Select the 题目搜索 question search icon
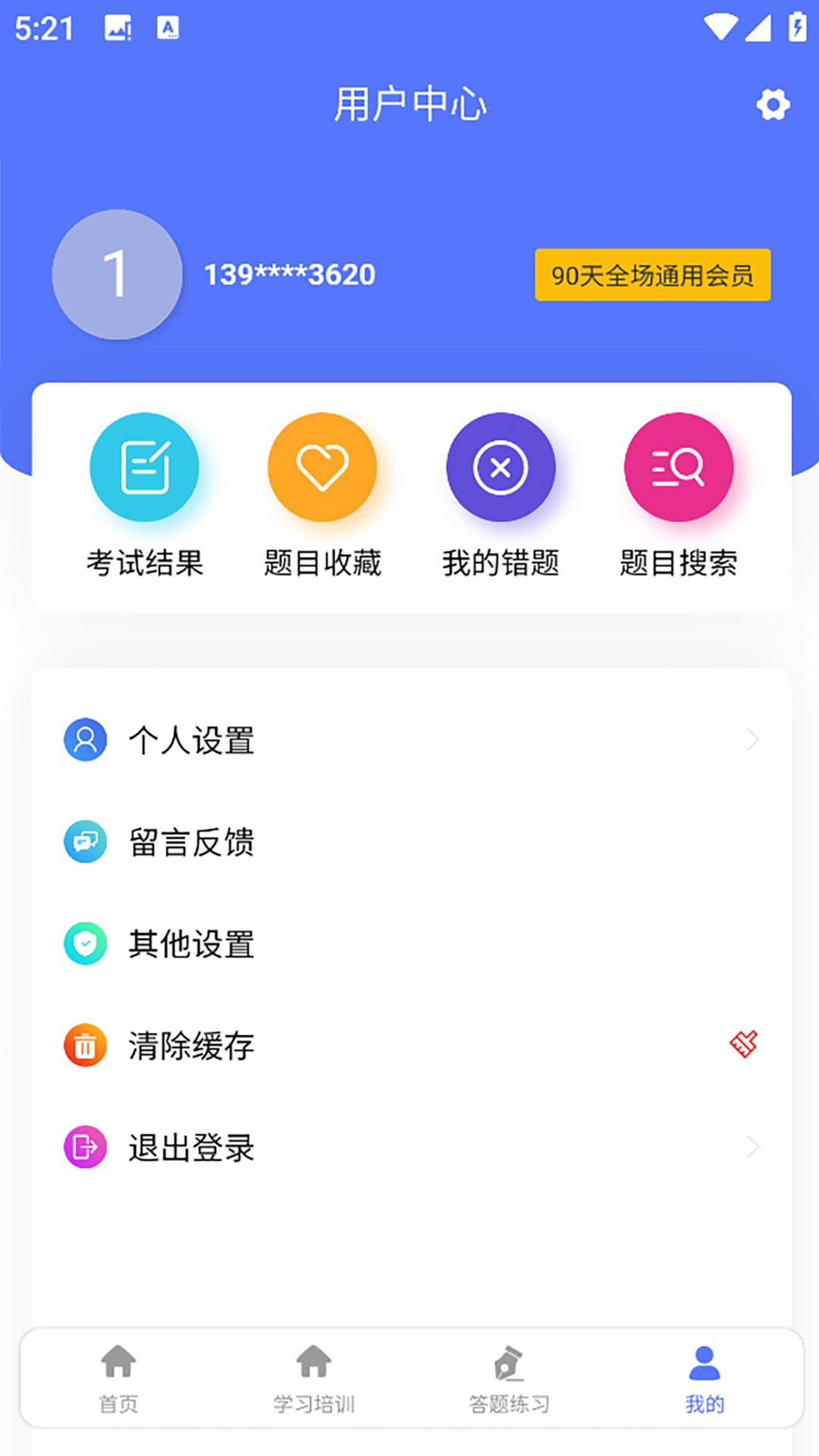 pyautogui.click(x=678, y=467)
